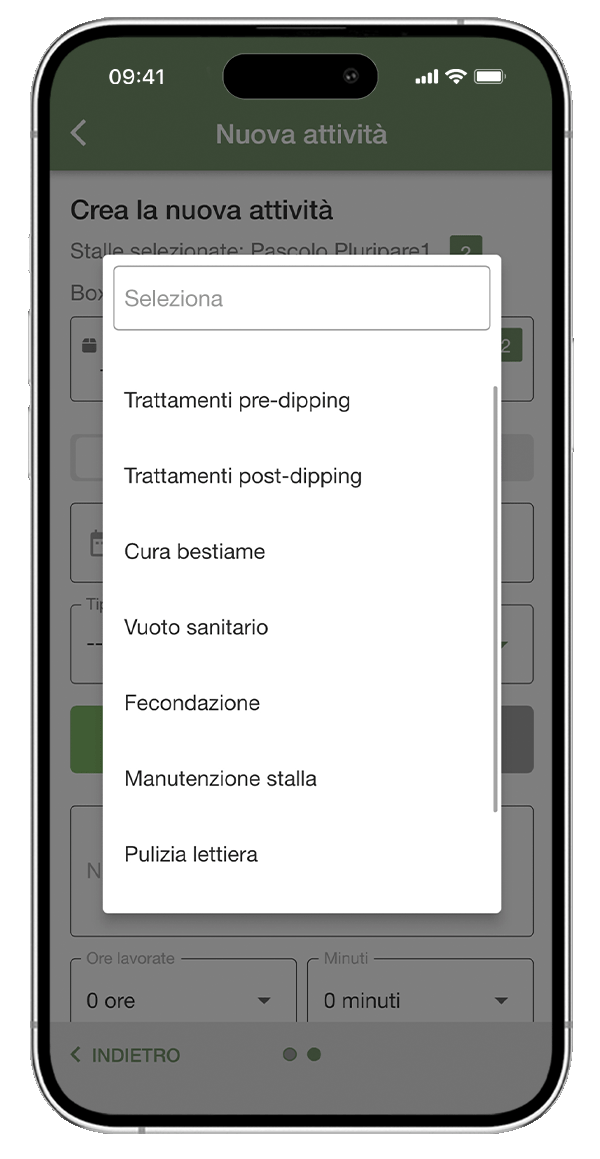Tap the INDIETRO button

[x=126, y=1055]
